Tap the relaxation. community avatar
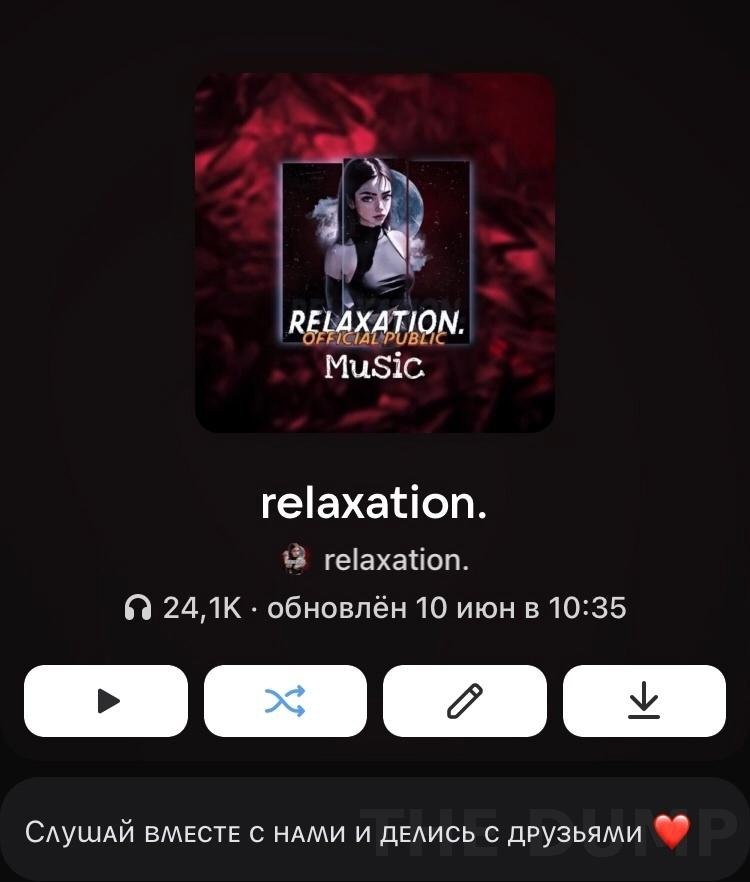 [x=293, y=560]
